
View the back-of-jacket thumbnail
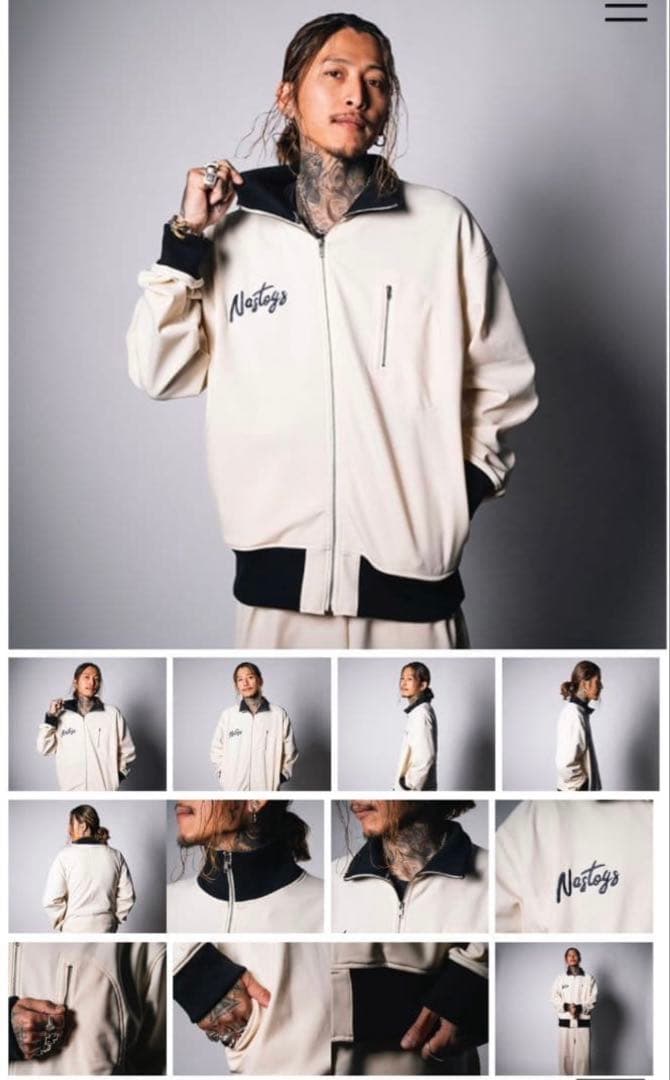[x=88, y=866]
